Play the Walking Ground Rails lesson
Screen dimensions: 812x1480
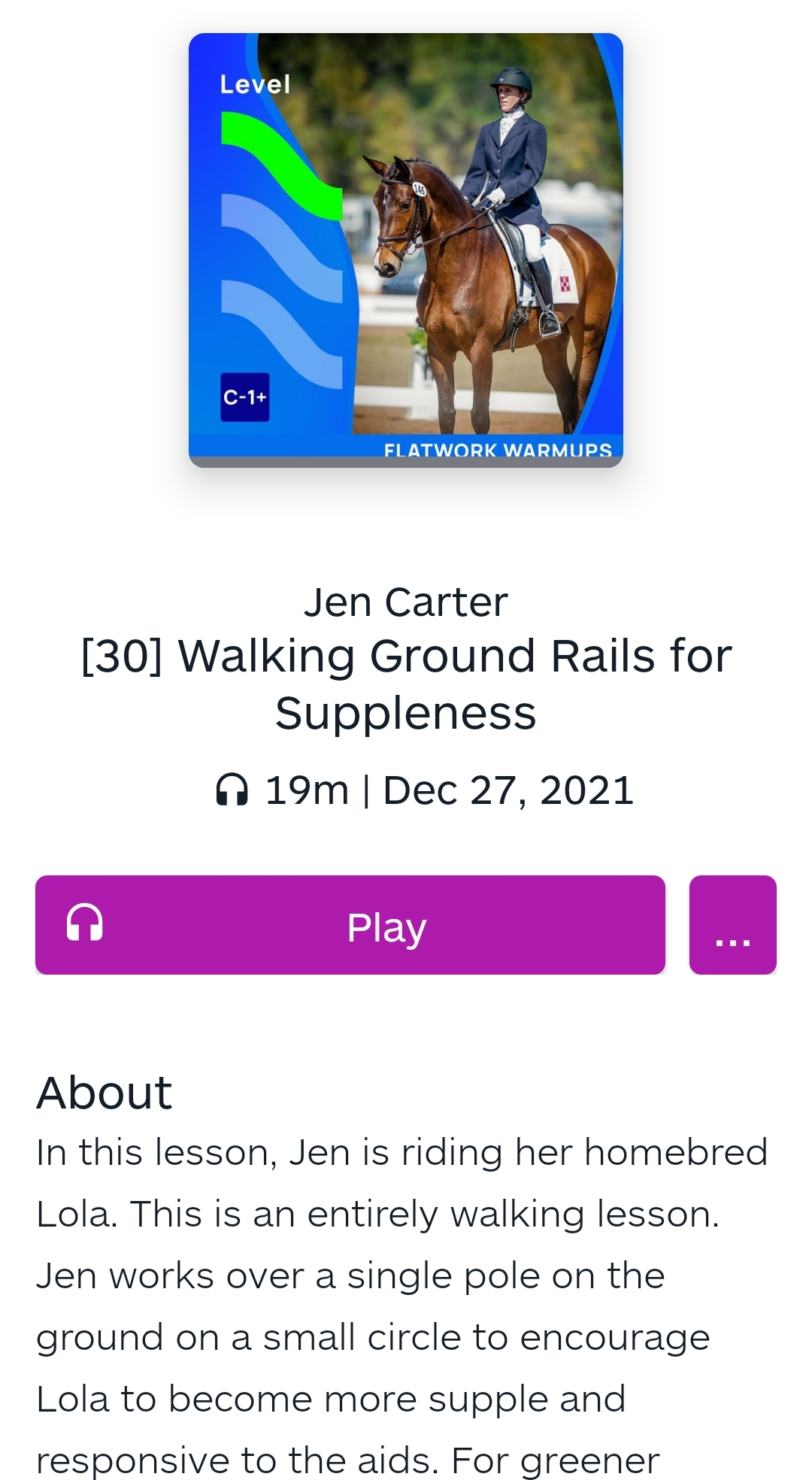[x=350, y=925]
